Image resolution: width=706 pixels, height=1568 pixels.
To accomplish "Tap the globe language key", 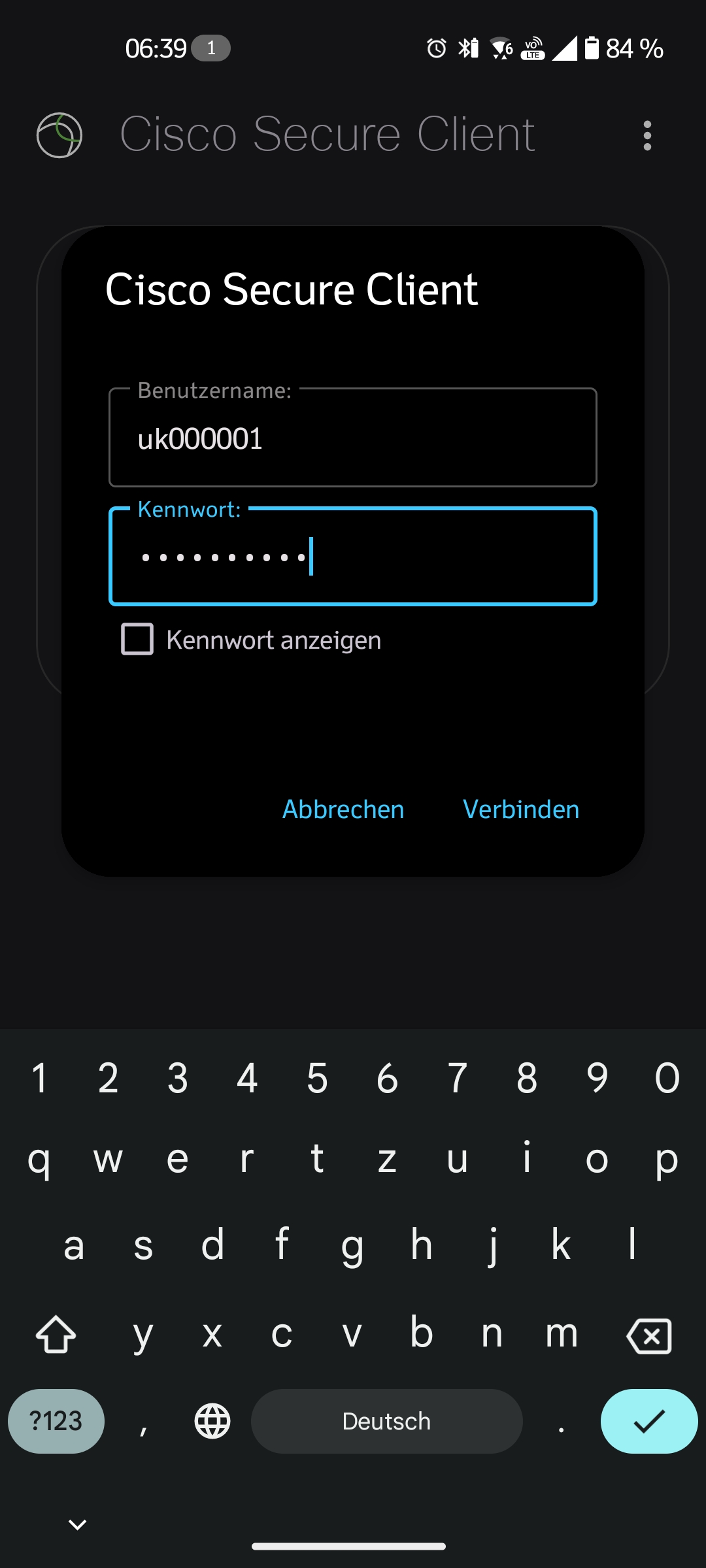I will point(212,1421).
